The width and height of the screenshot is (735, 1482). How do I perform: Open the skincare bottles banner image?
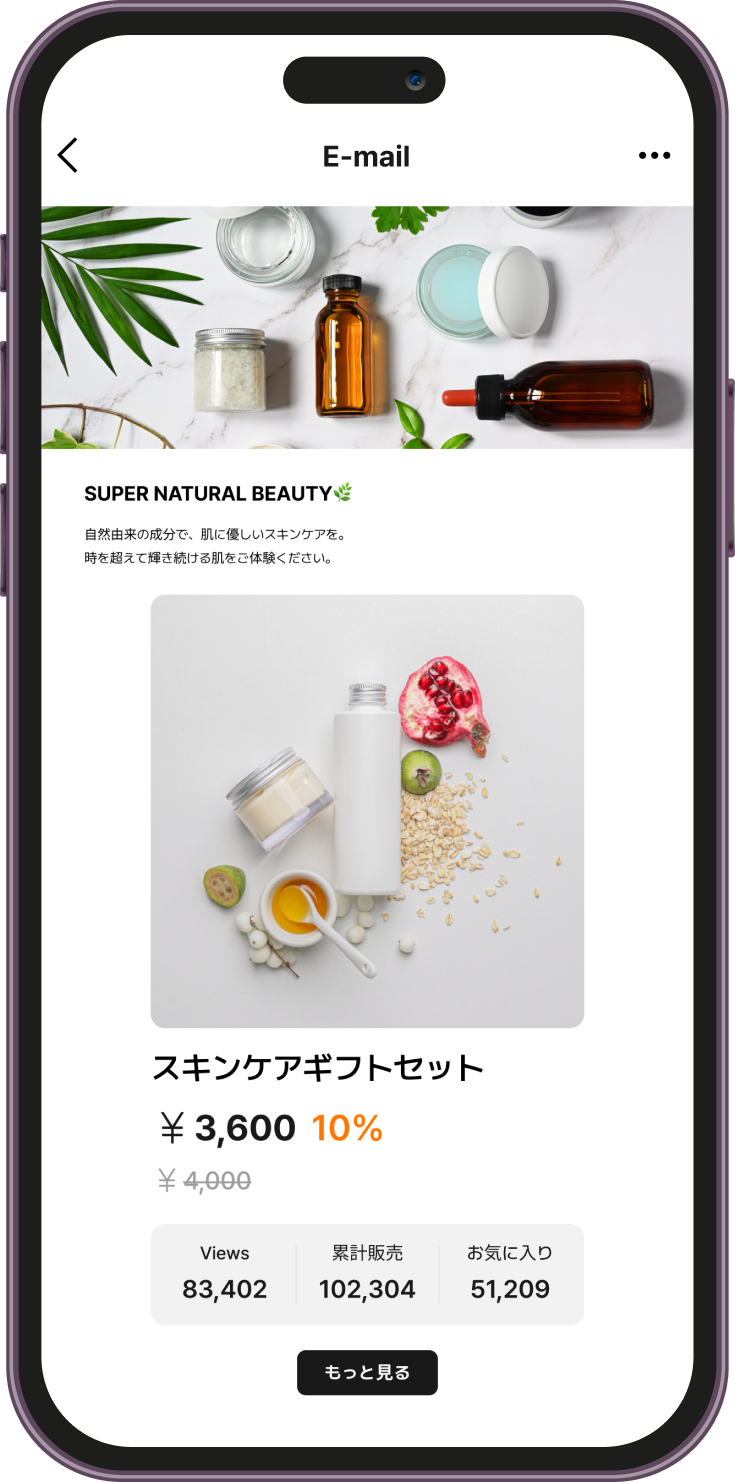pyautogui.click(x=367, y=327)
